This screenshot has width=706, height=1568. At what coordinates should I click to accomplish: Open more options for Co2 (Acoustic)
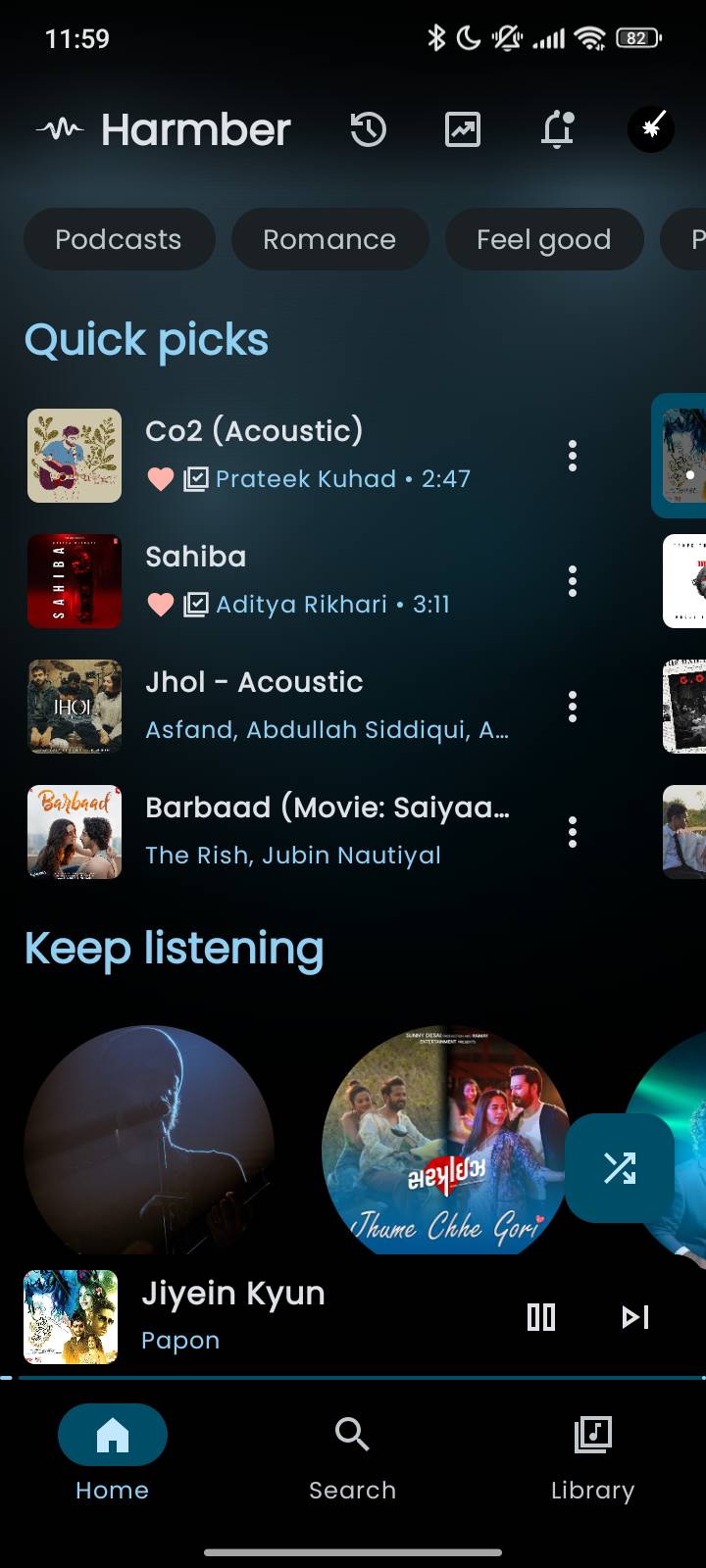coord(573,456)
